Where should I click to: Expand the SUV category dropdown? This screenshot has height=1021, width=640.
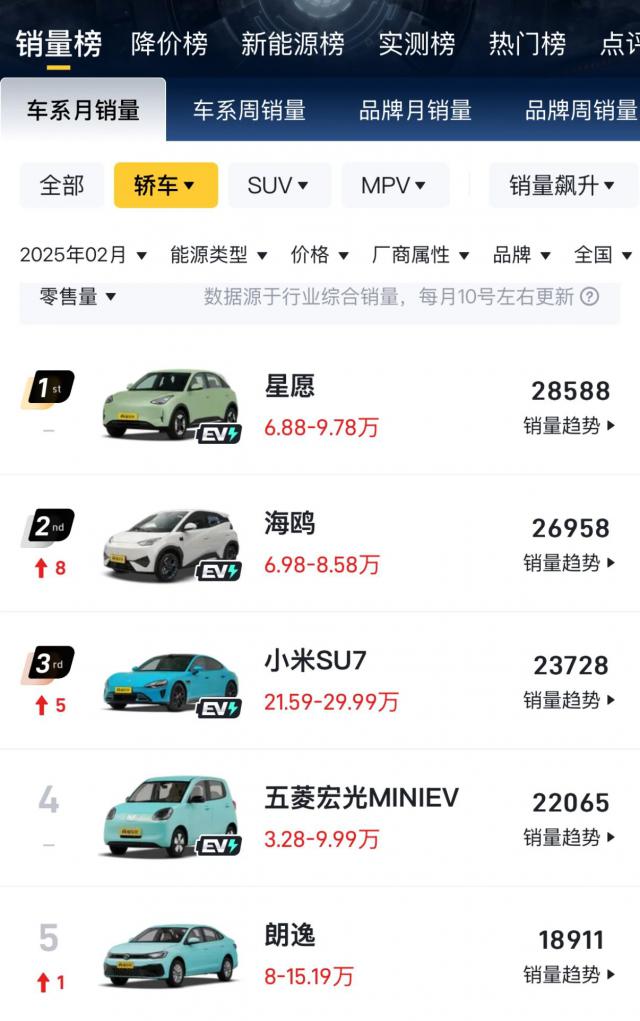pos(278,185)
